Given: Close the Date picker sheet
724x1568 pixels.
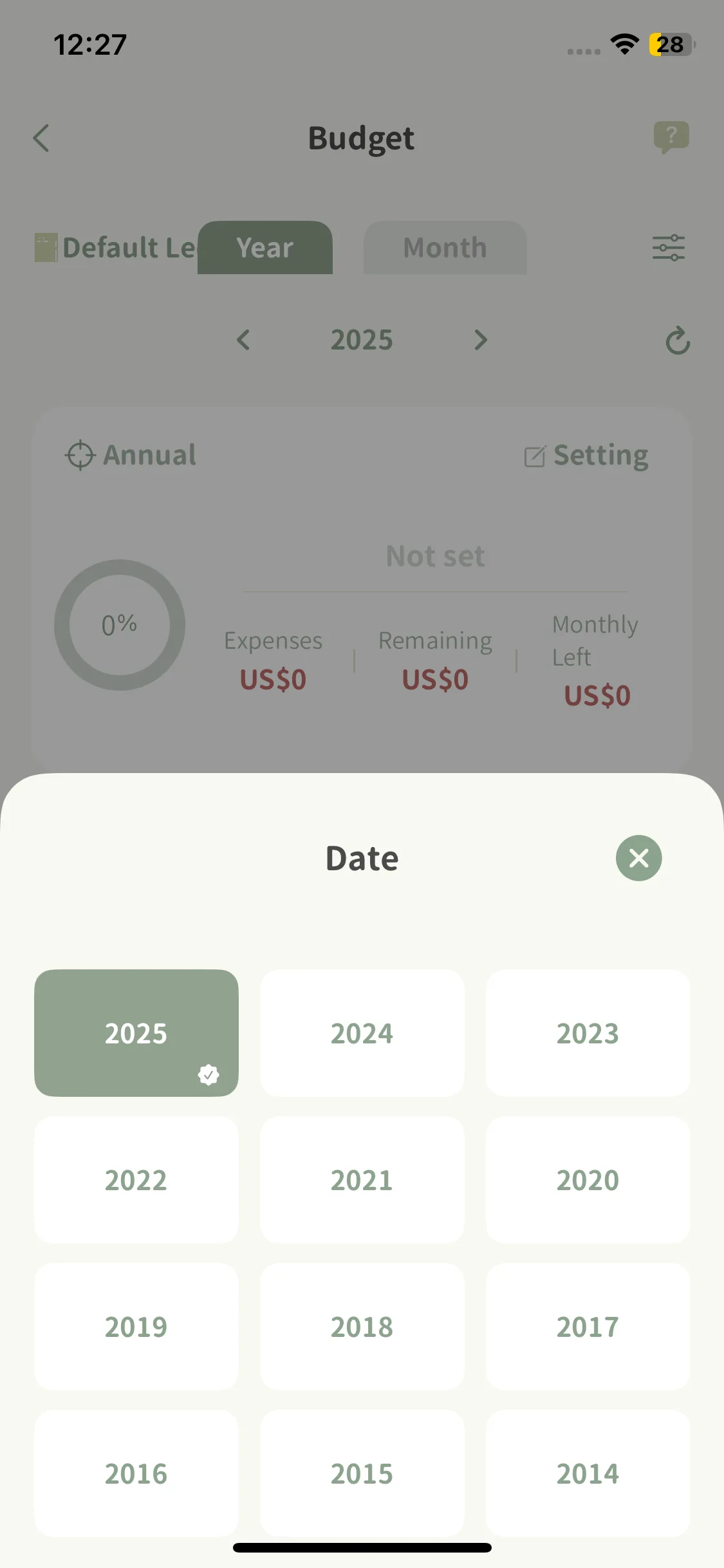Looking at the screenshot, I should pyautogui.click(x=638, y=858).
